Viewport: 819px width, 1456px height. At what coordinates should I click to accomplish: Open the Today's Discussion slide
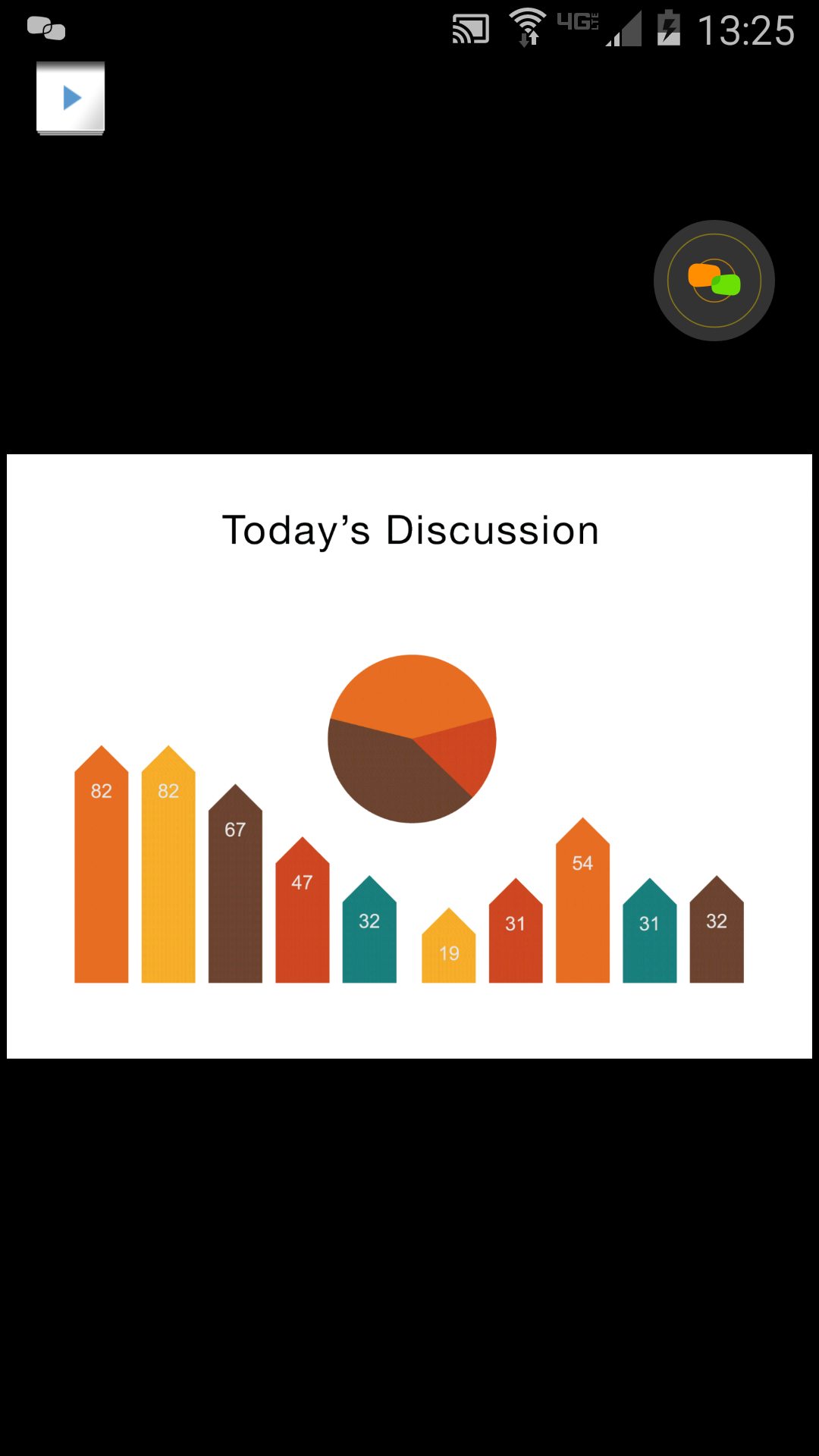click(409, 756)
